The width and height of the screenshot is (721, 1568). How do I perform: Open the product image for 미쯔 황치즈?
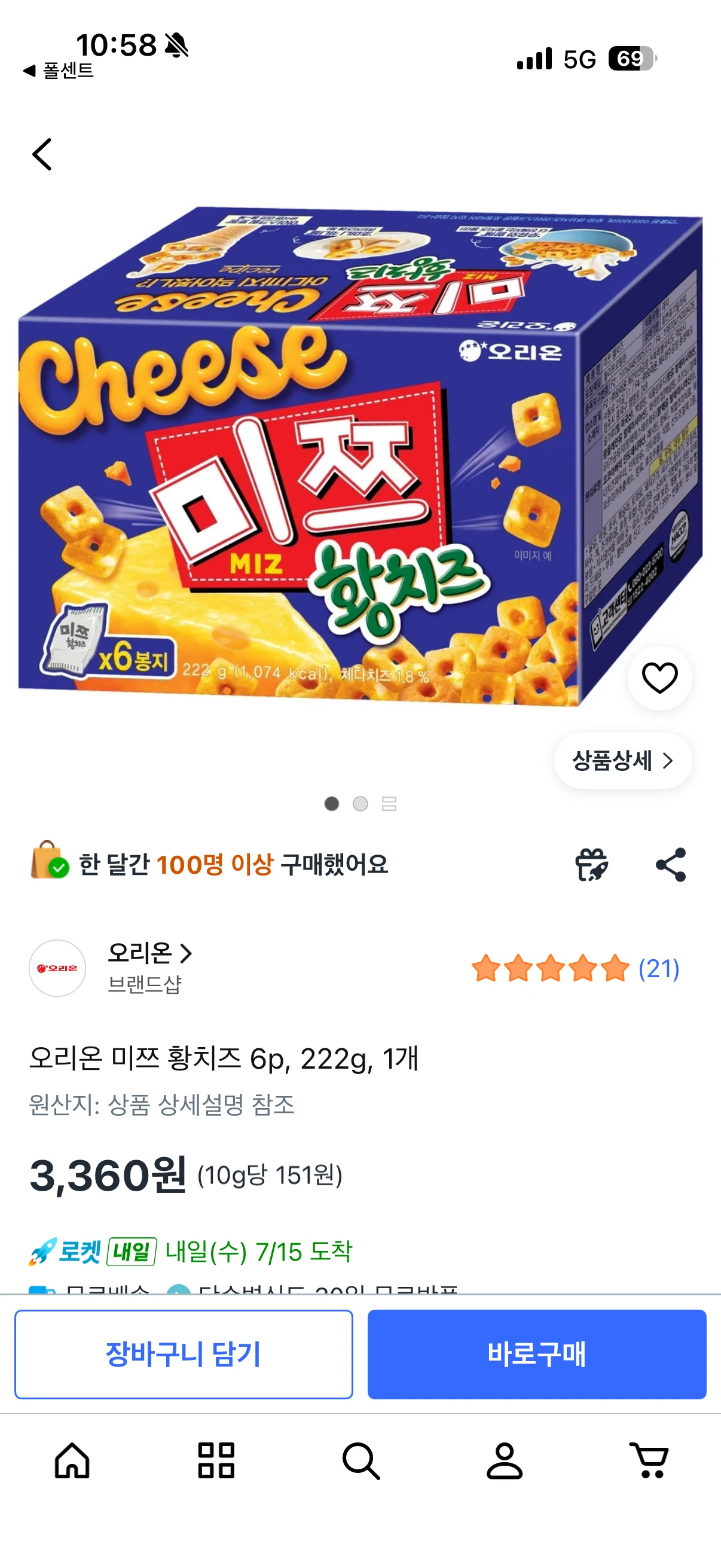click(360, 456)
